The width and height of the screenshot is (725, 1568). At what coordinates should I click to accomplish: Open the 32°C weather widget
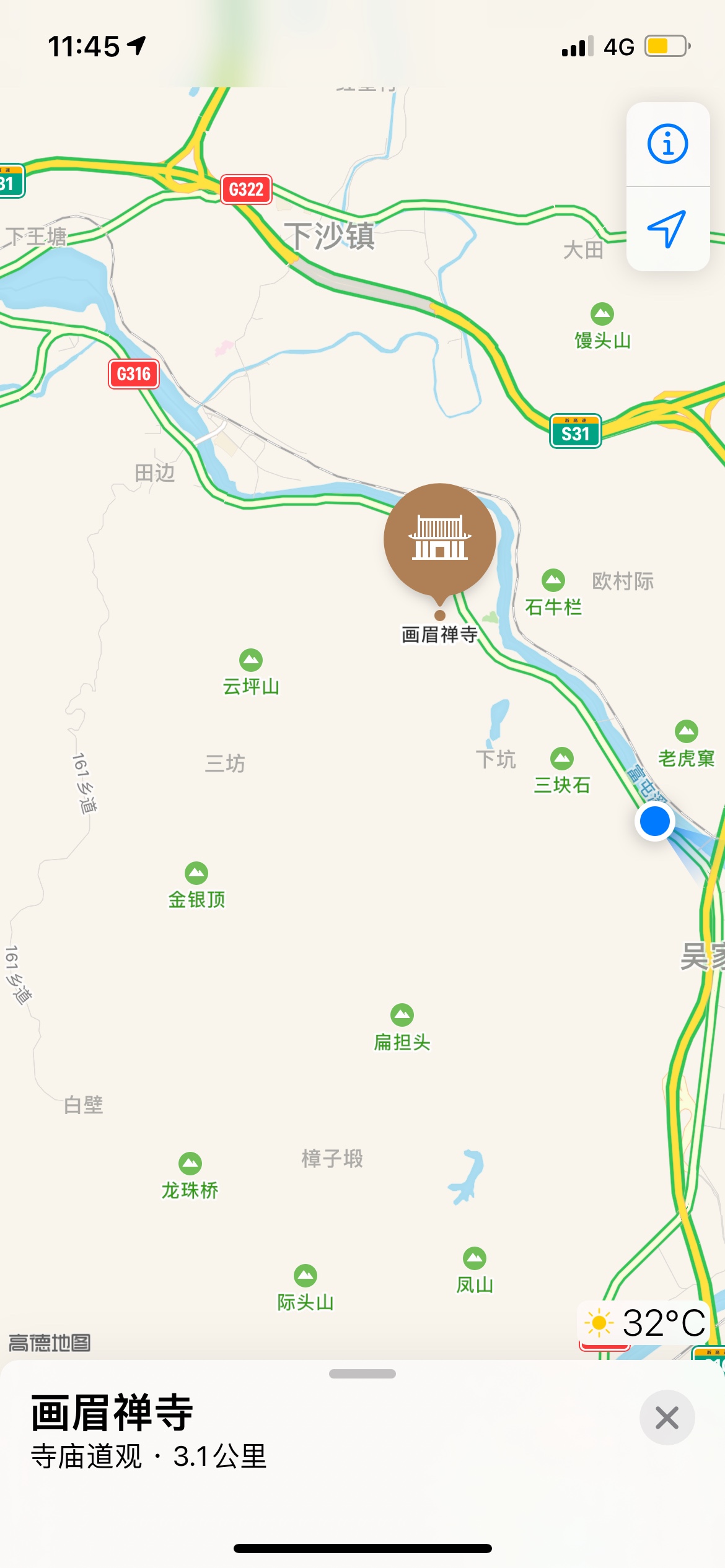pos(644,1323)
